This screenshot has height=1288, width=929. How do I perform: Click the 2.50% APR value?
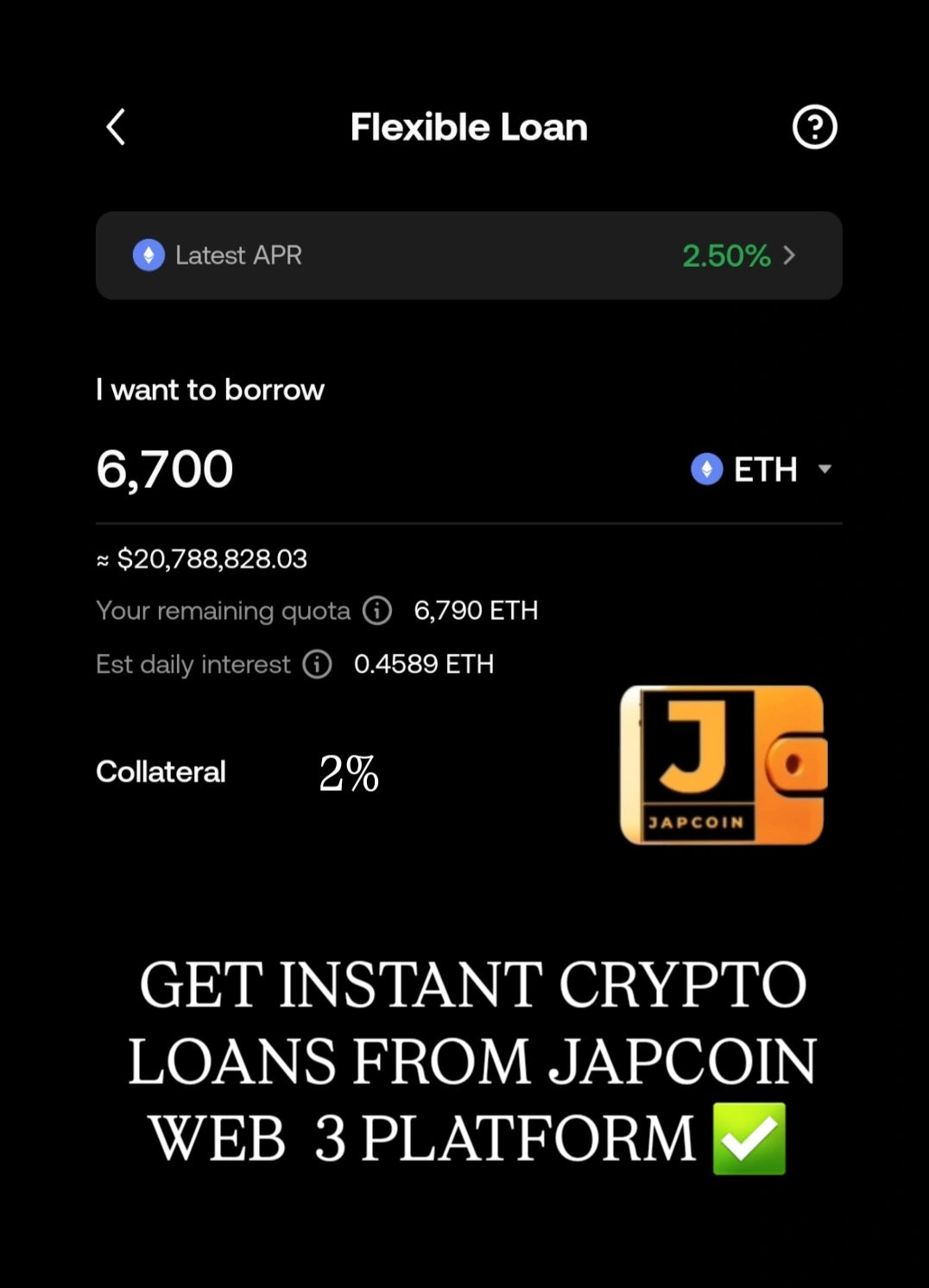coord(726,256)
